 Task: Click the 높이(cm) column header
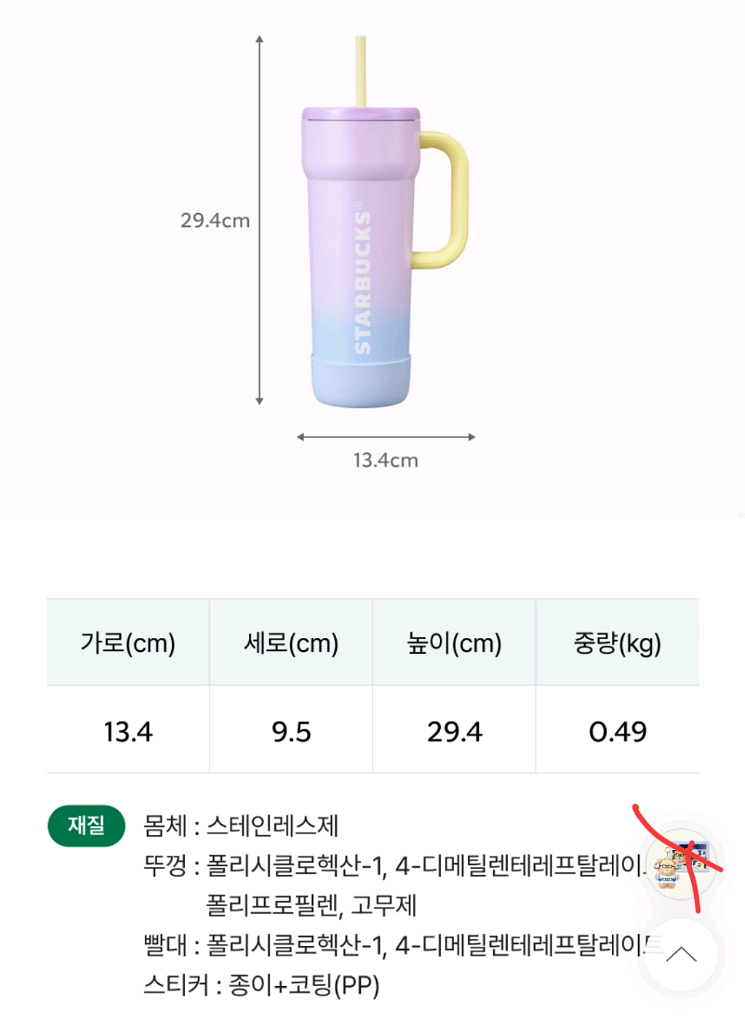454,643
